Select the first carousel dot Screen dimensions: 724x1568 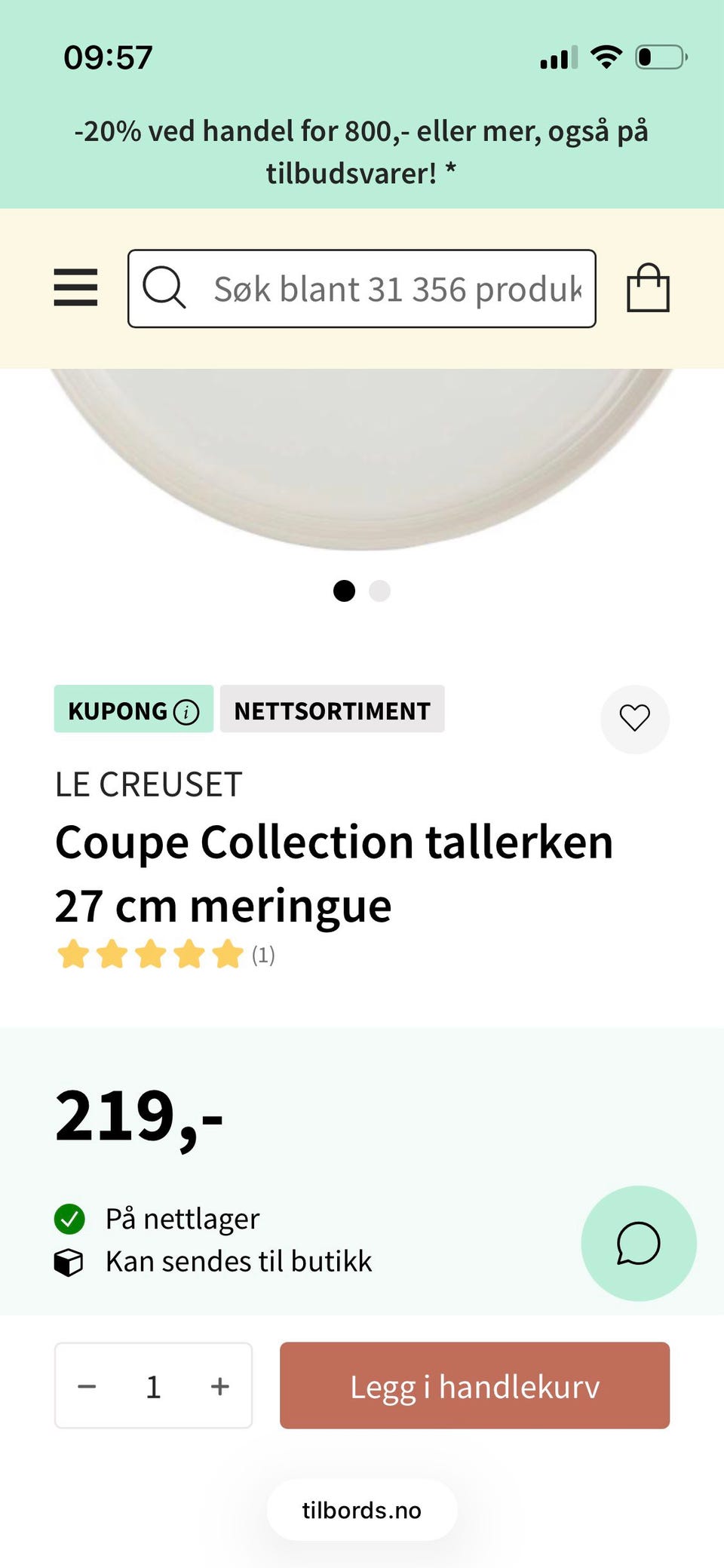click(345, 591)
